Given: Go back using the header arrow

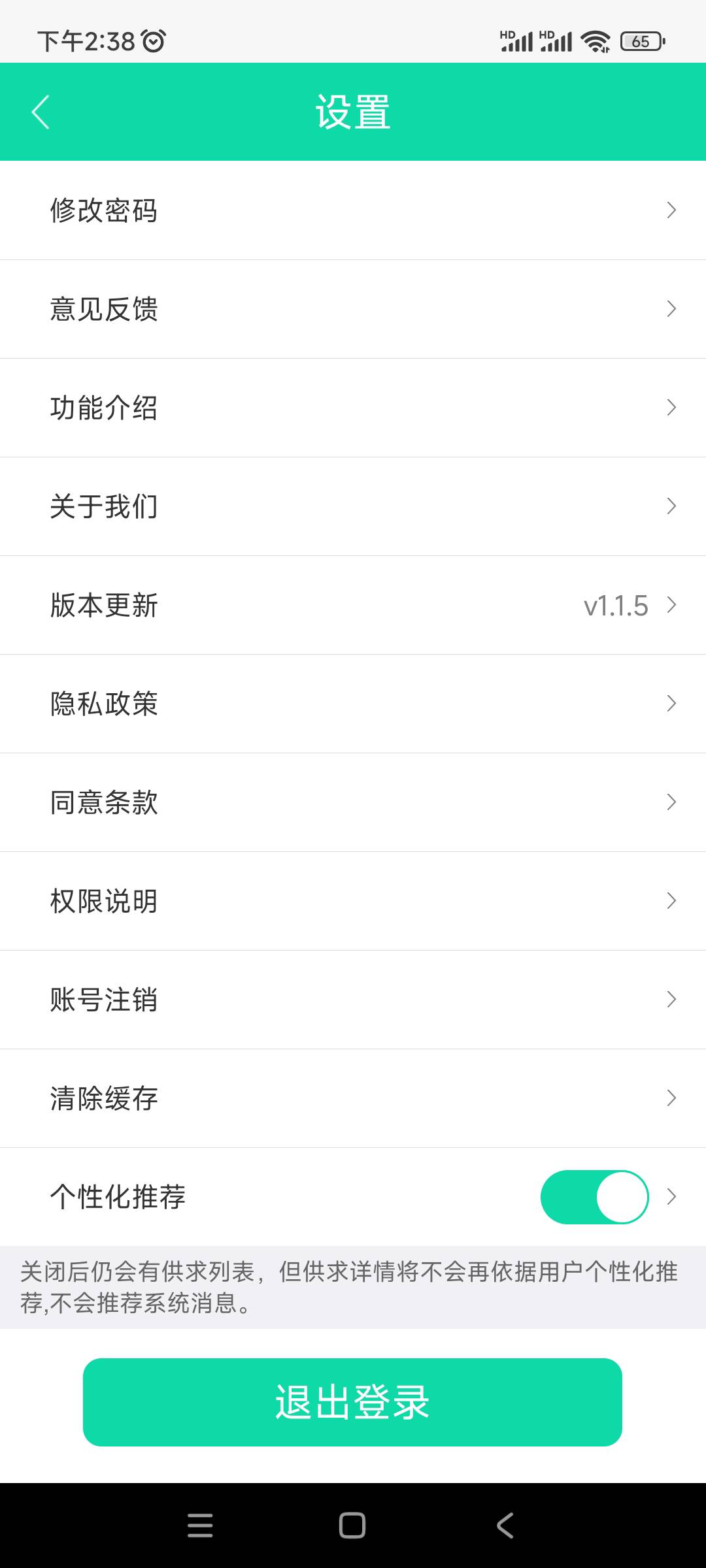Looking at the screenshot, I should point(41,112).
